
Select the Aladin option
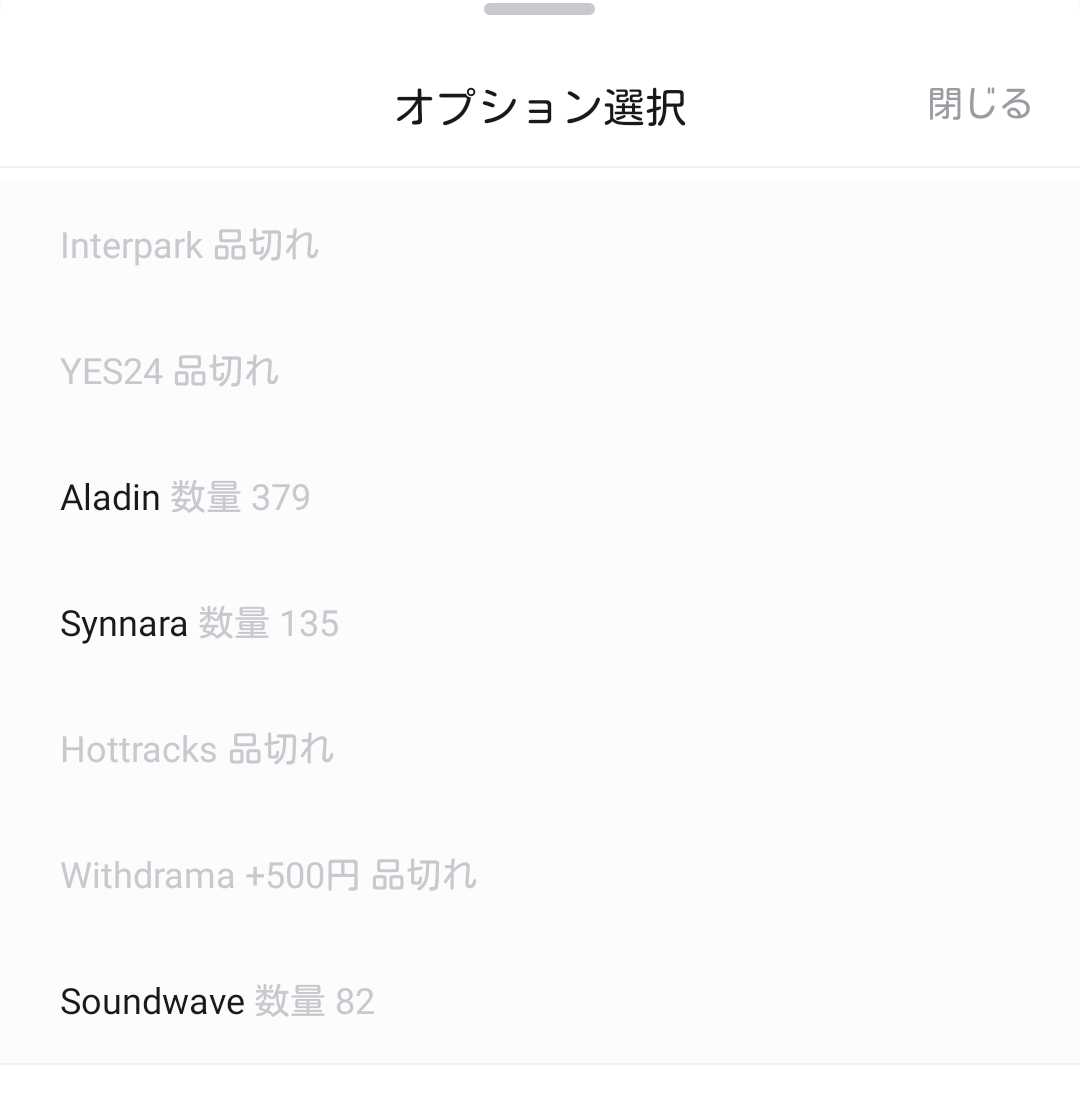pyautogui.click(x=185, y=497)
